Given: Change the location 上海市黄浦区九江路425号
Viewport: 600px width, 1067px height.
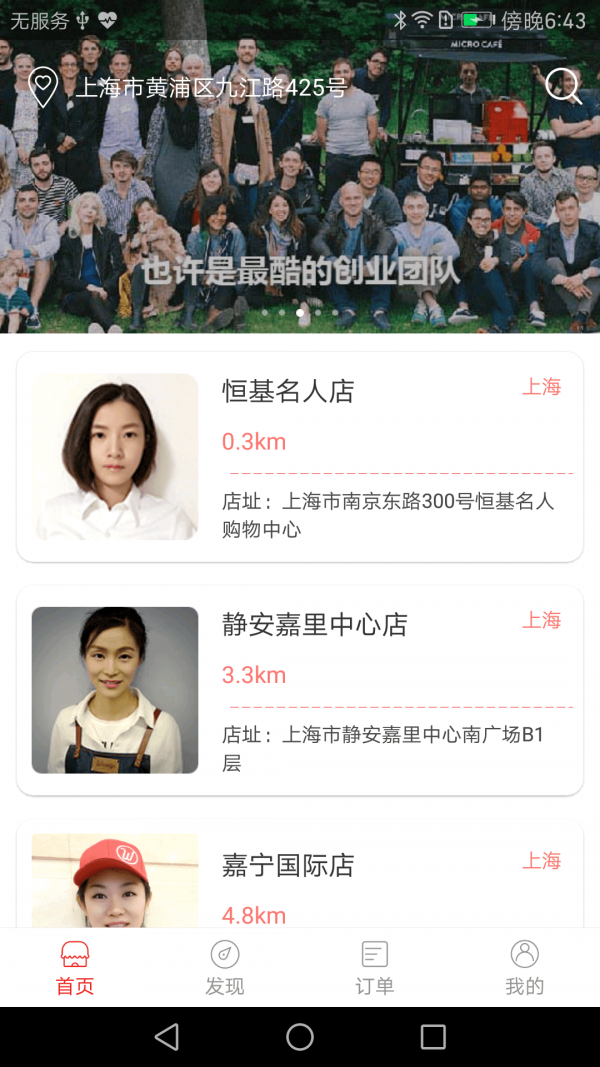Looking at the screenshot, I should click(x=211, y=88).
